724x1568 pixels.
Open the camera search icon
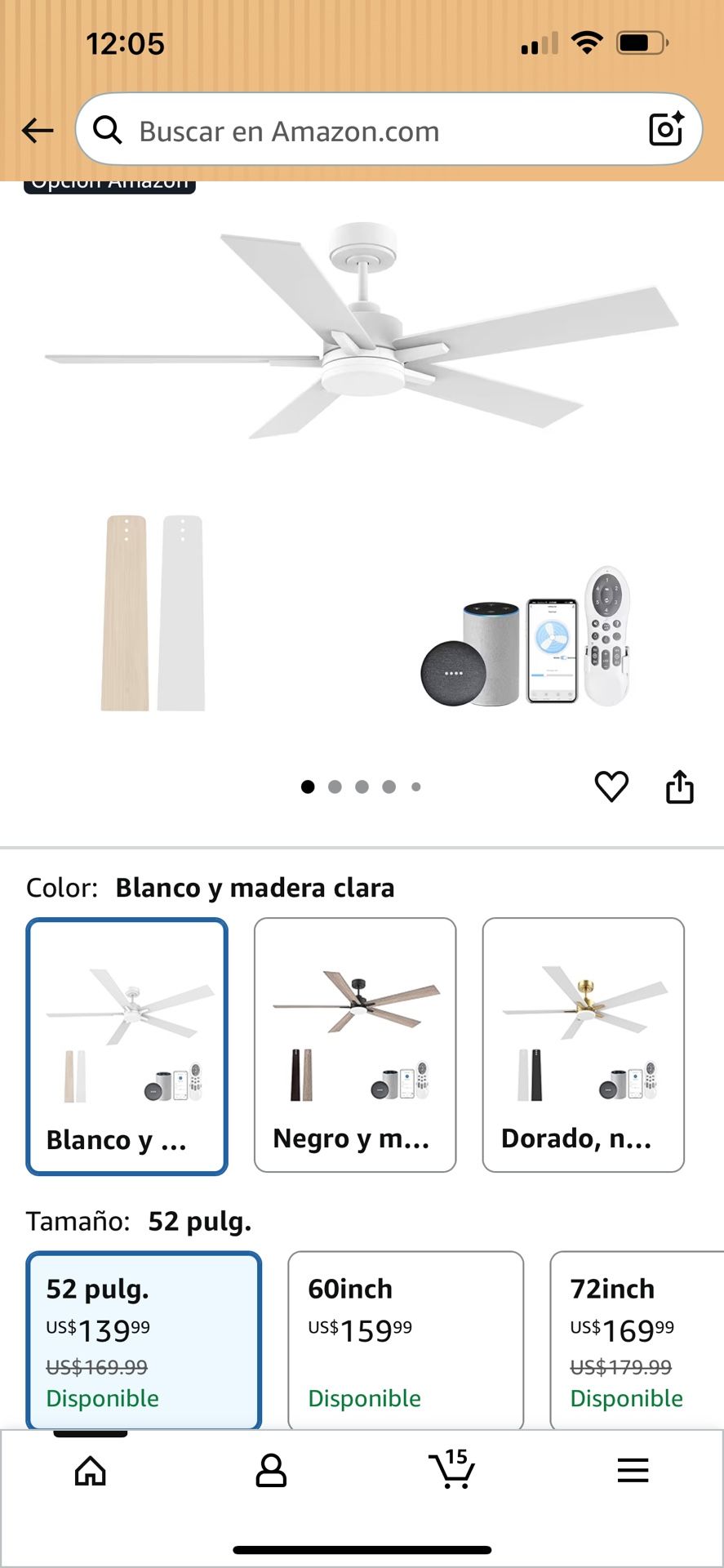[665, 129]
